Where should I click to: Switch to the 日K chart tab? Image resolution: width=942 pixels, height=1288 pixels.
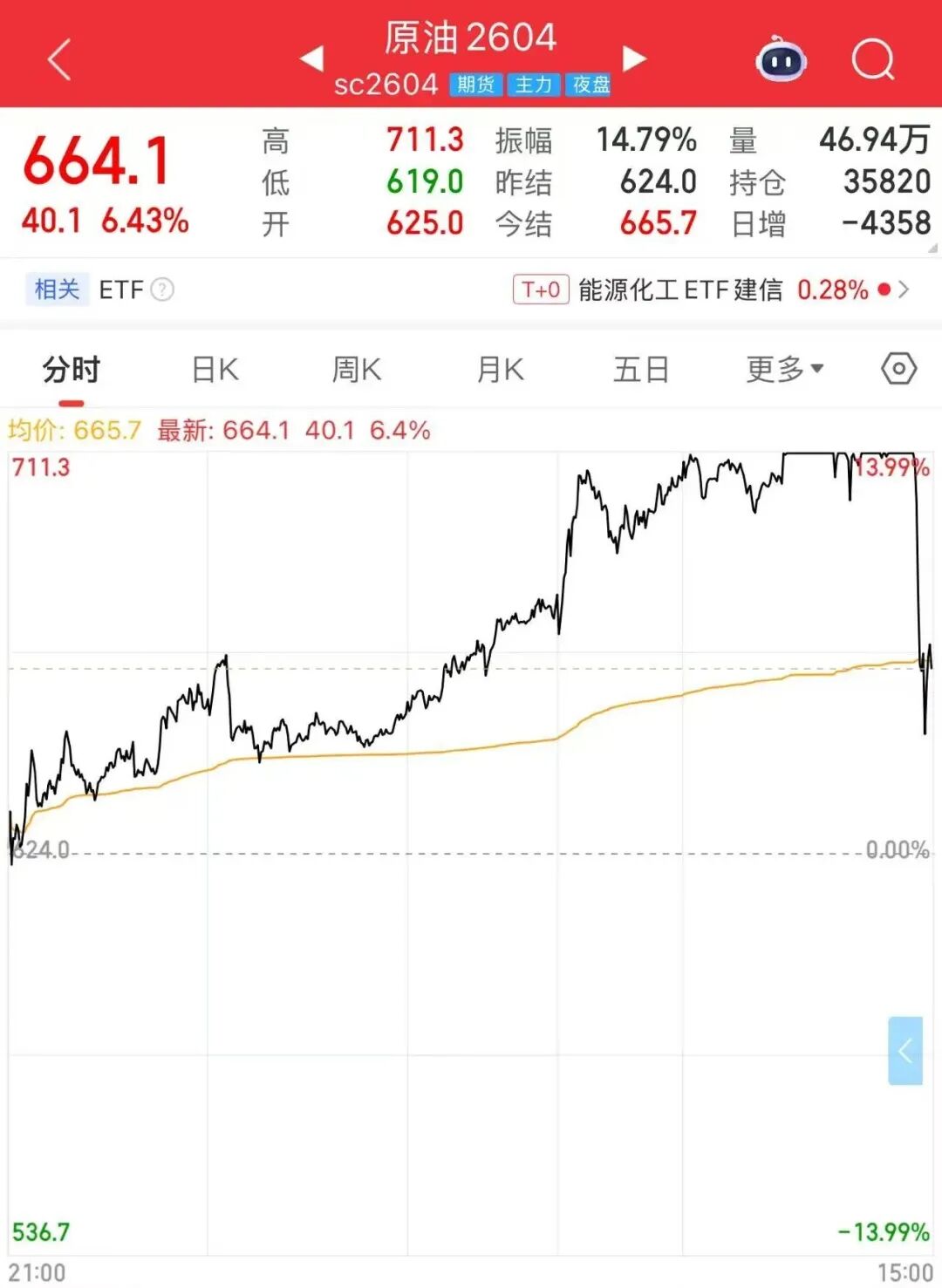(x=215, y=370)
